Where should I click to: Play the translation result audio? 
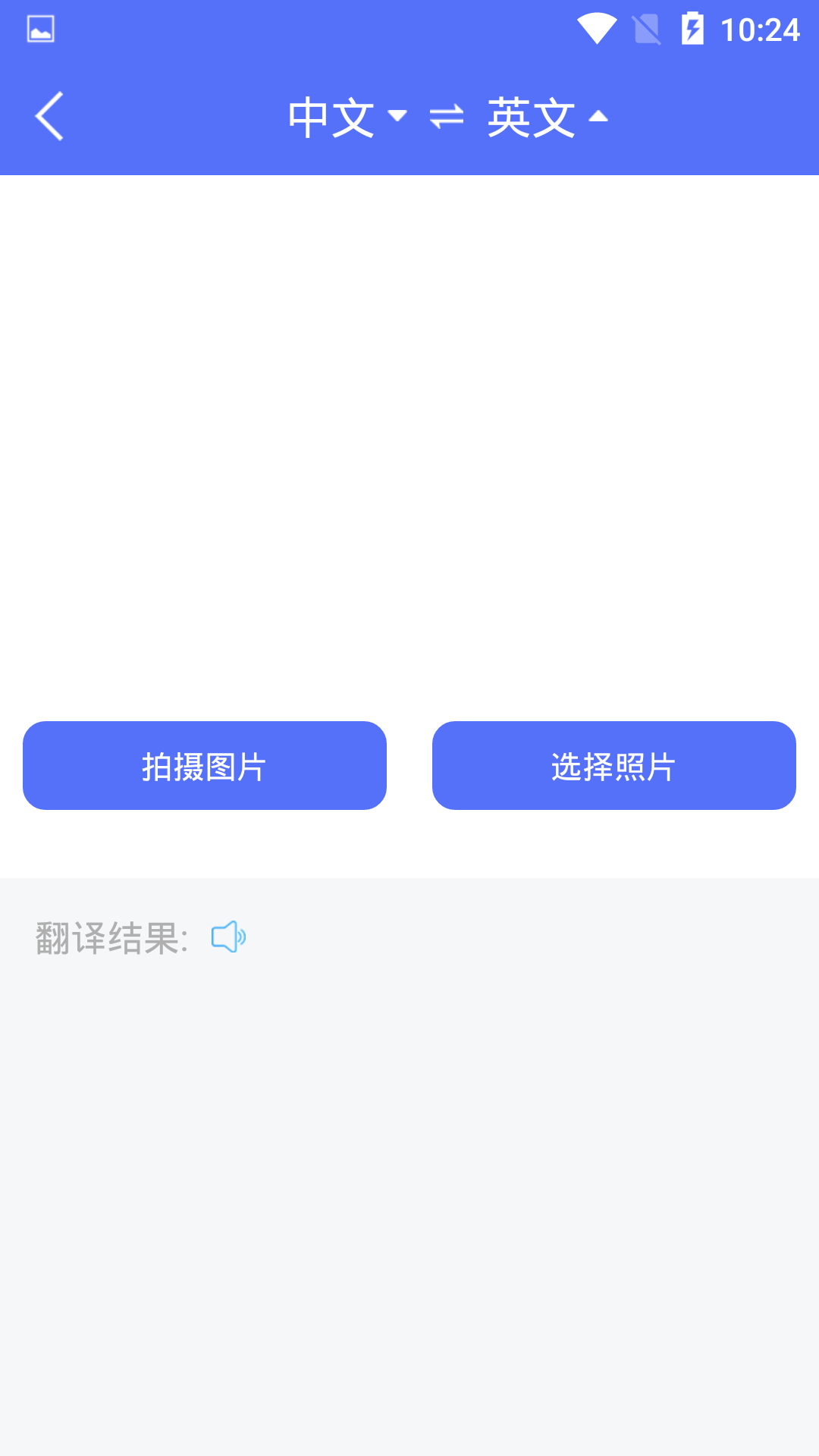(x=228, y=937)
